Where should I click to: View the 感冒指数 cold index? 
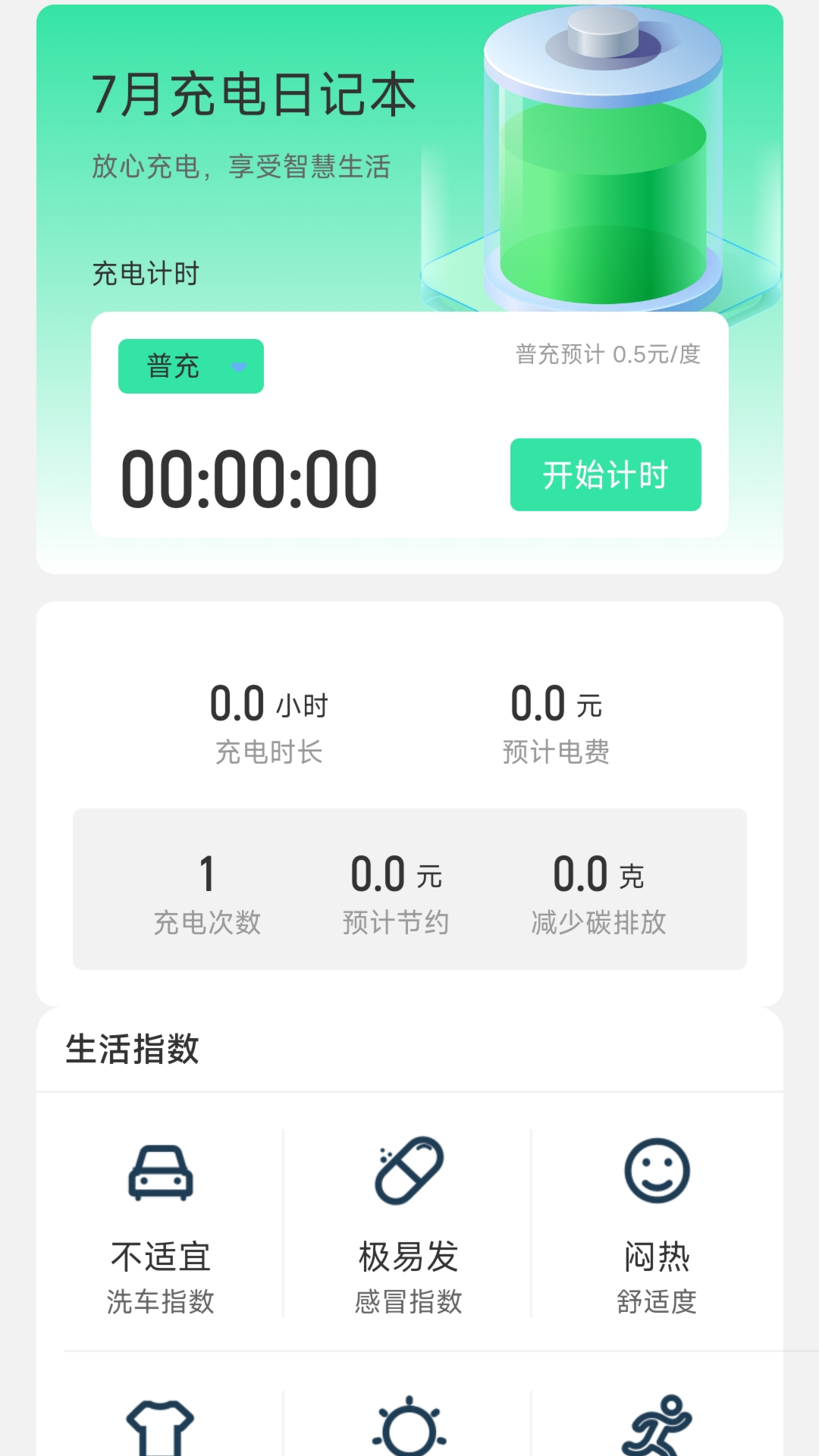(x=408, y=1225)
